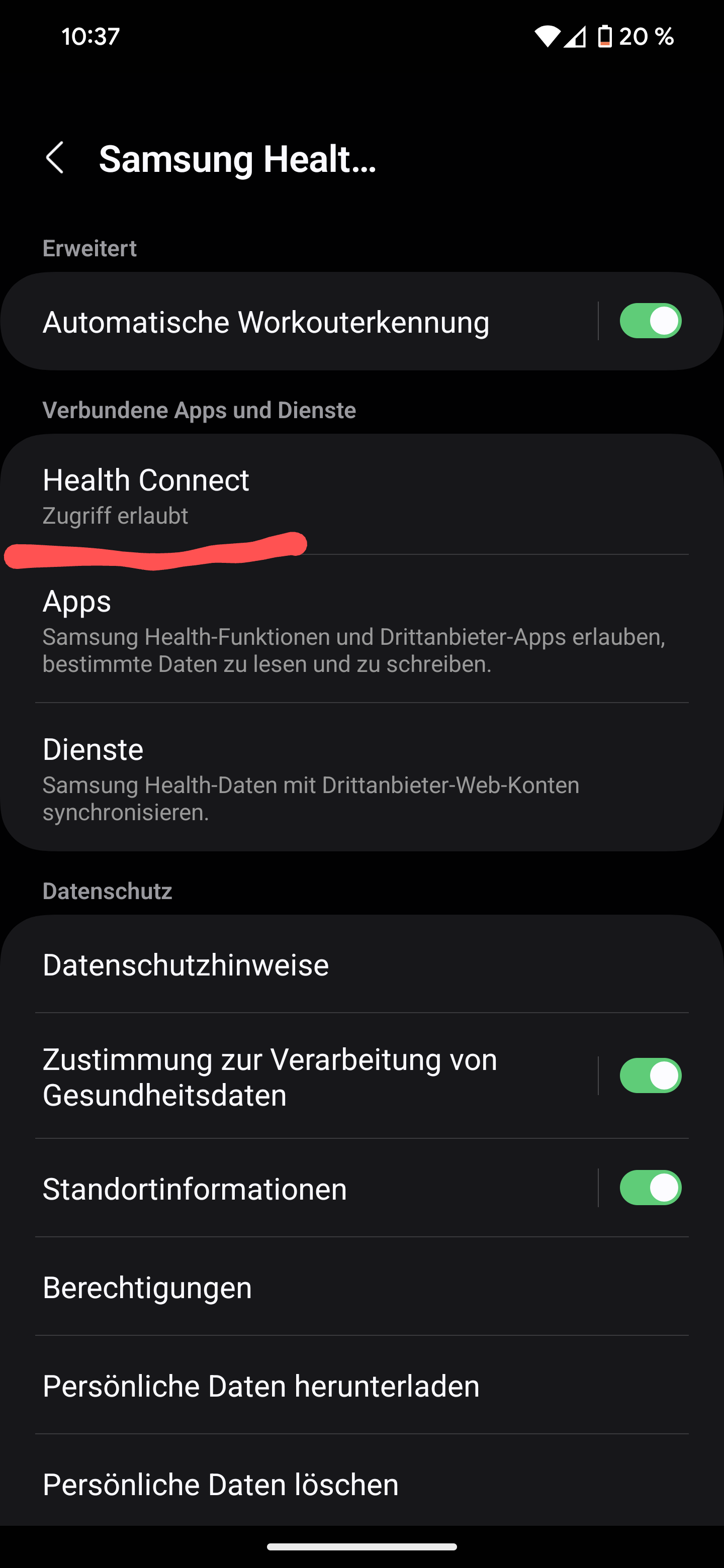Select Persönliche Daten herunterladen
This screenshot has width=724, height=1568.
click(361, 1386)
